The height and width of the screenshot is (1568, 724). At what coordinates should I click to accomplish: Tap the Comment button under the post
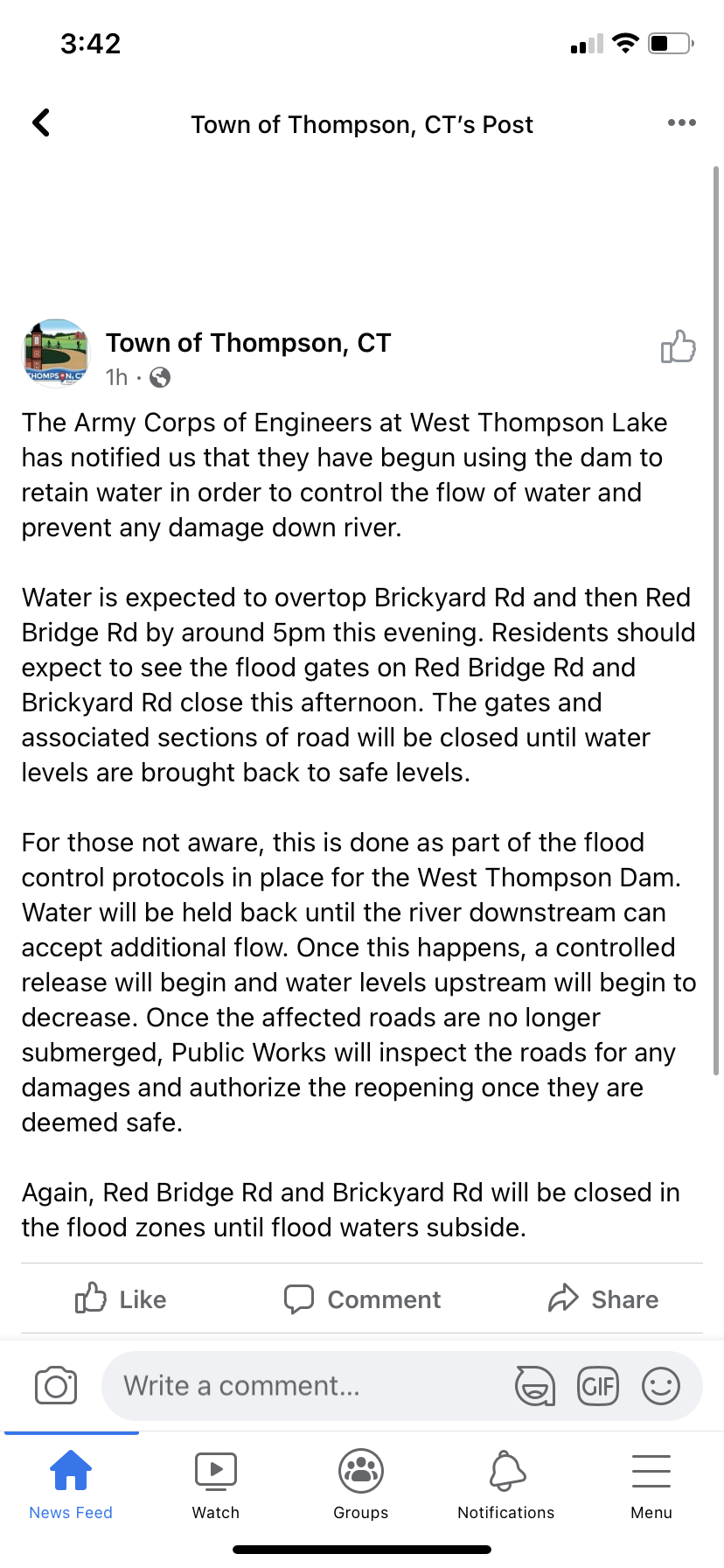point(362,1299)
